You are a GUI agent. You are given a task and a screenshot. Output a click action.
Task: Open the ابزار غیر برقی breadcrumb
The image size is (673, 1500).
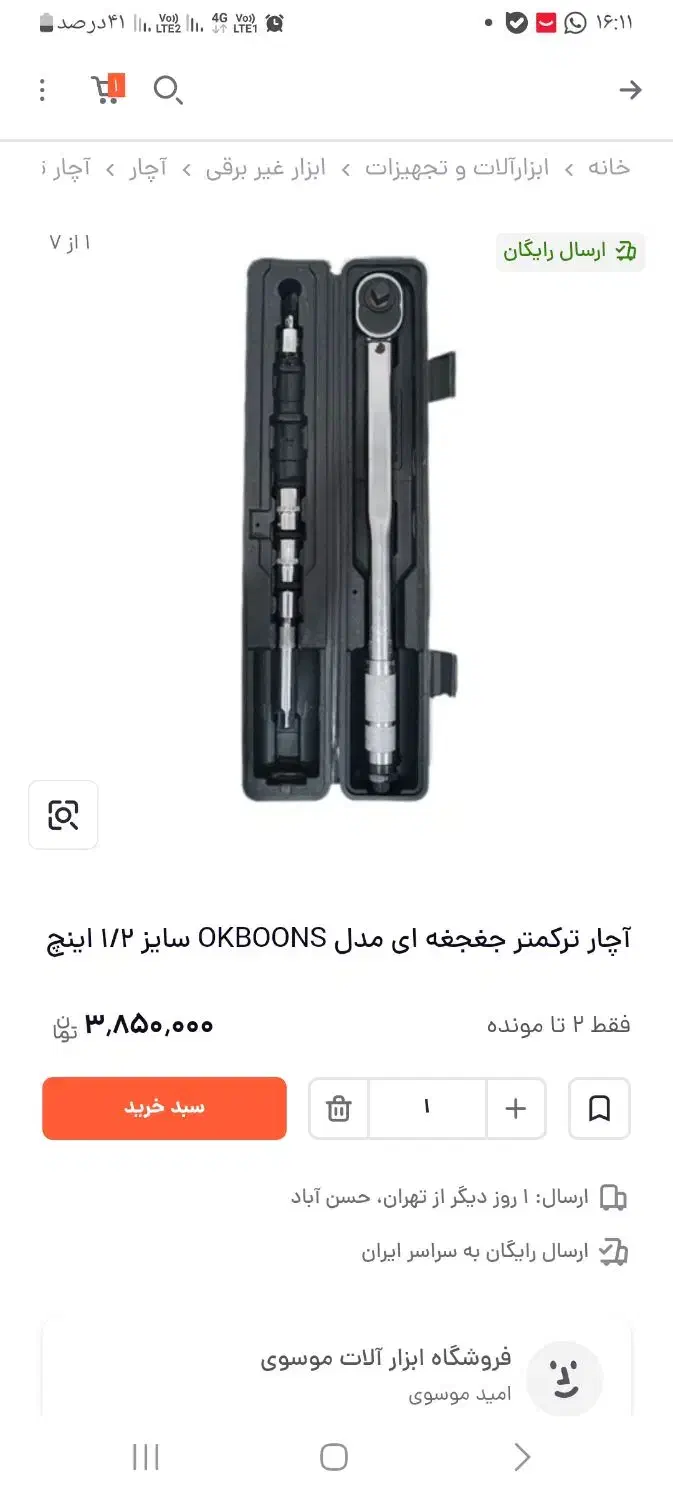tap(266, 168)
